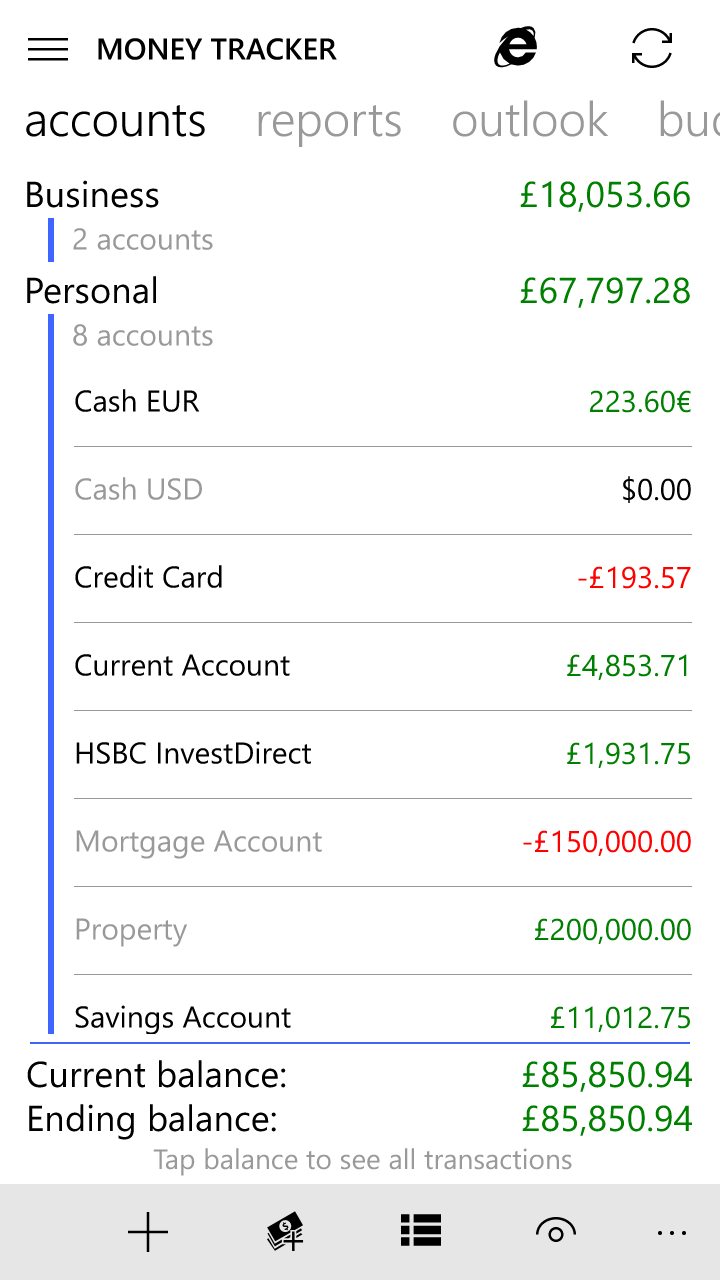Image resolution: width=720 pixels, height=1280 pixels.
Task: Open the hamburger navigation menu
Action: [x=48, y=49]
